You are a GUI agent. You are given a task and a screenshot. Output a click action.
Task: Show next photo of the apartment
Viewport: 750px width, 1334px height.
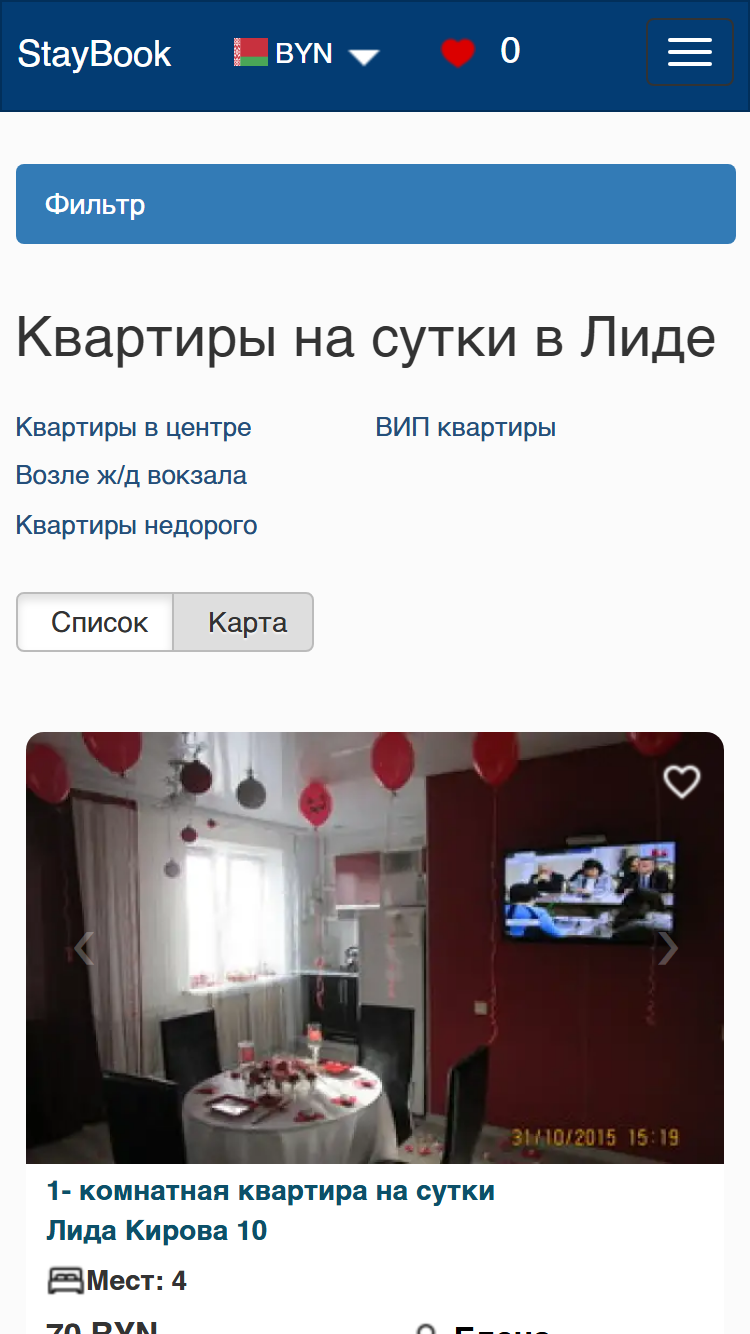(x=668, y=948)
